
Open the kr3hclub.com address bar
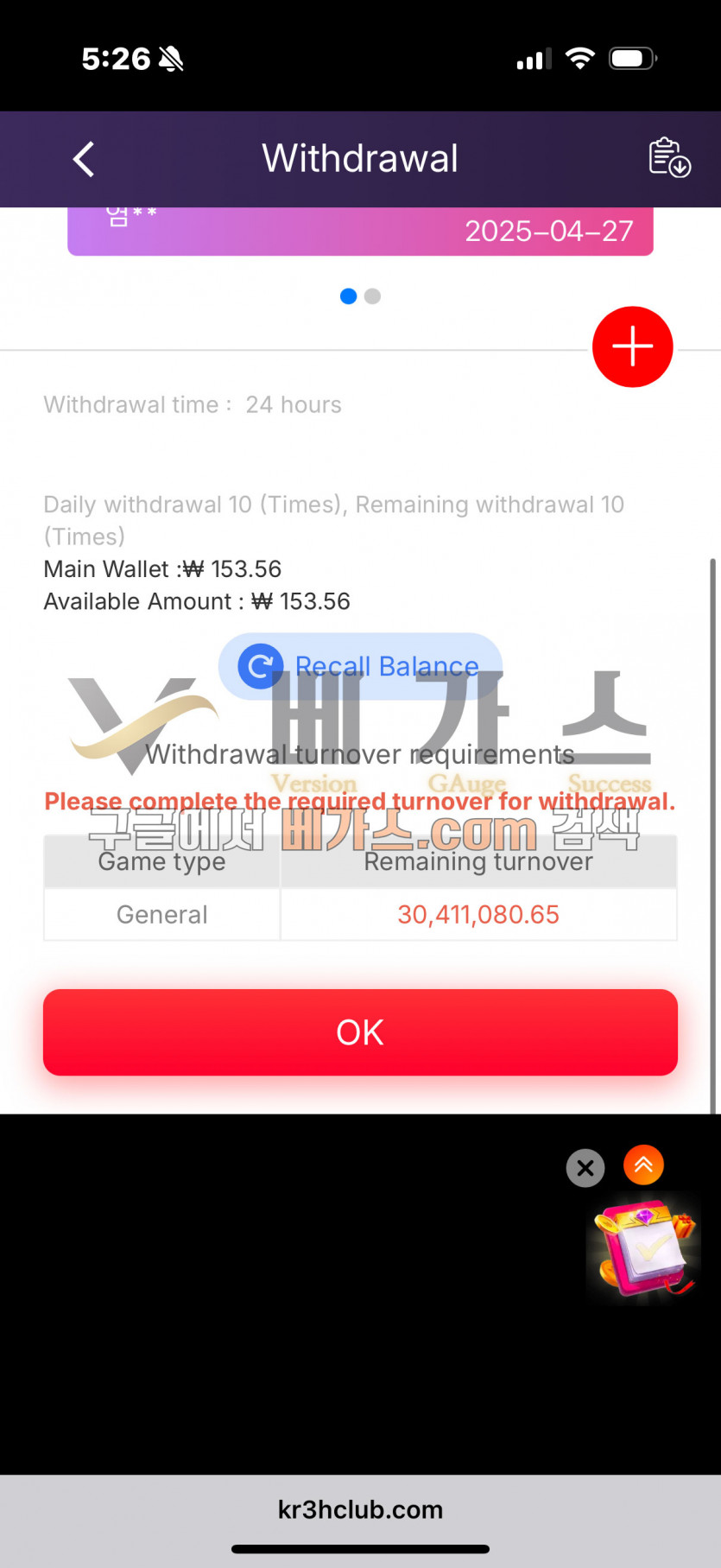pyautogui.click(x=360, y=1509)
